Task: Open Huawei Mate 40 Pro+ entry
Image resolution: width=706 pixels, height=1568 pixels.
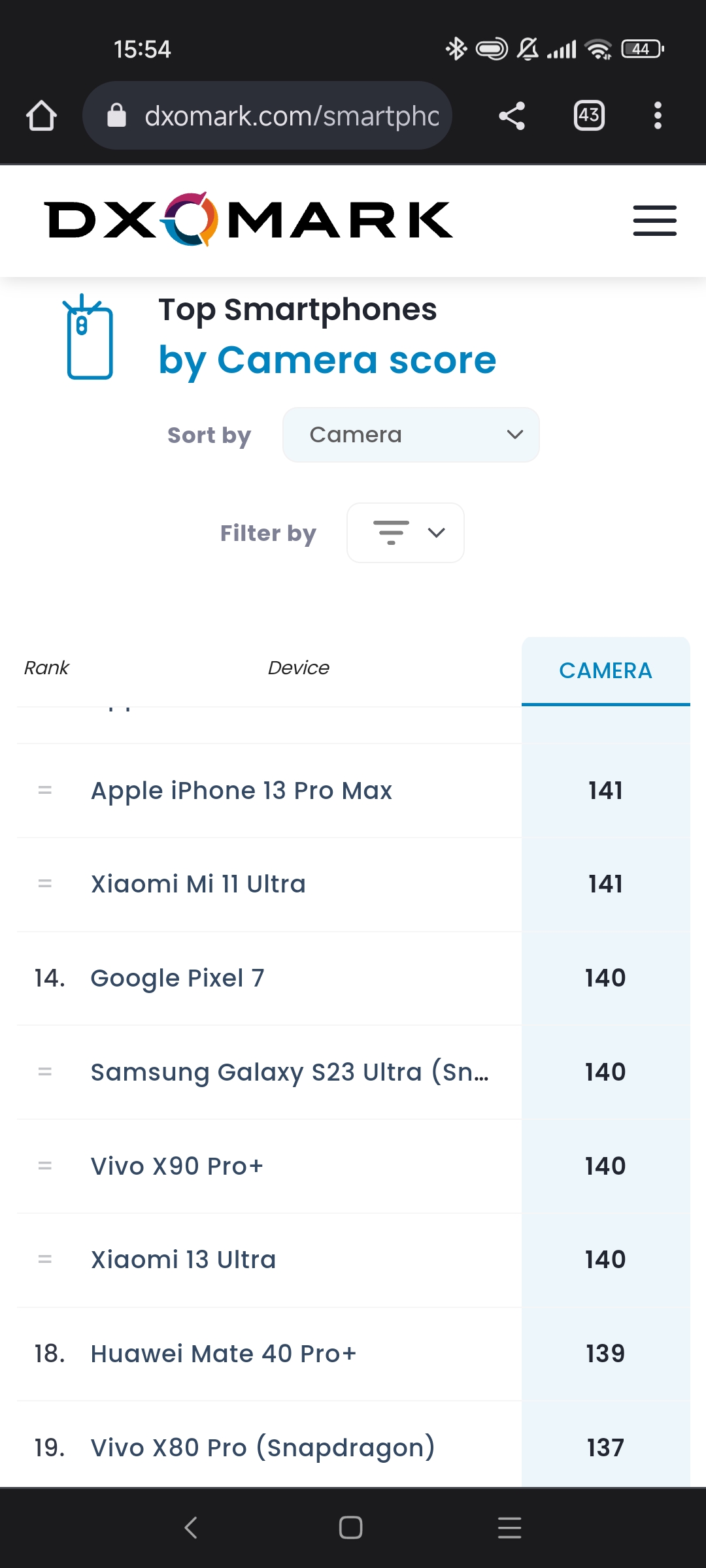Action: [x=224, y=1354]
